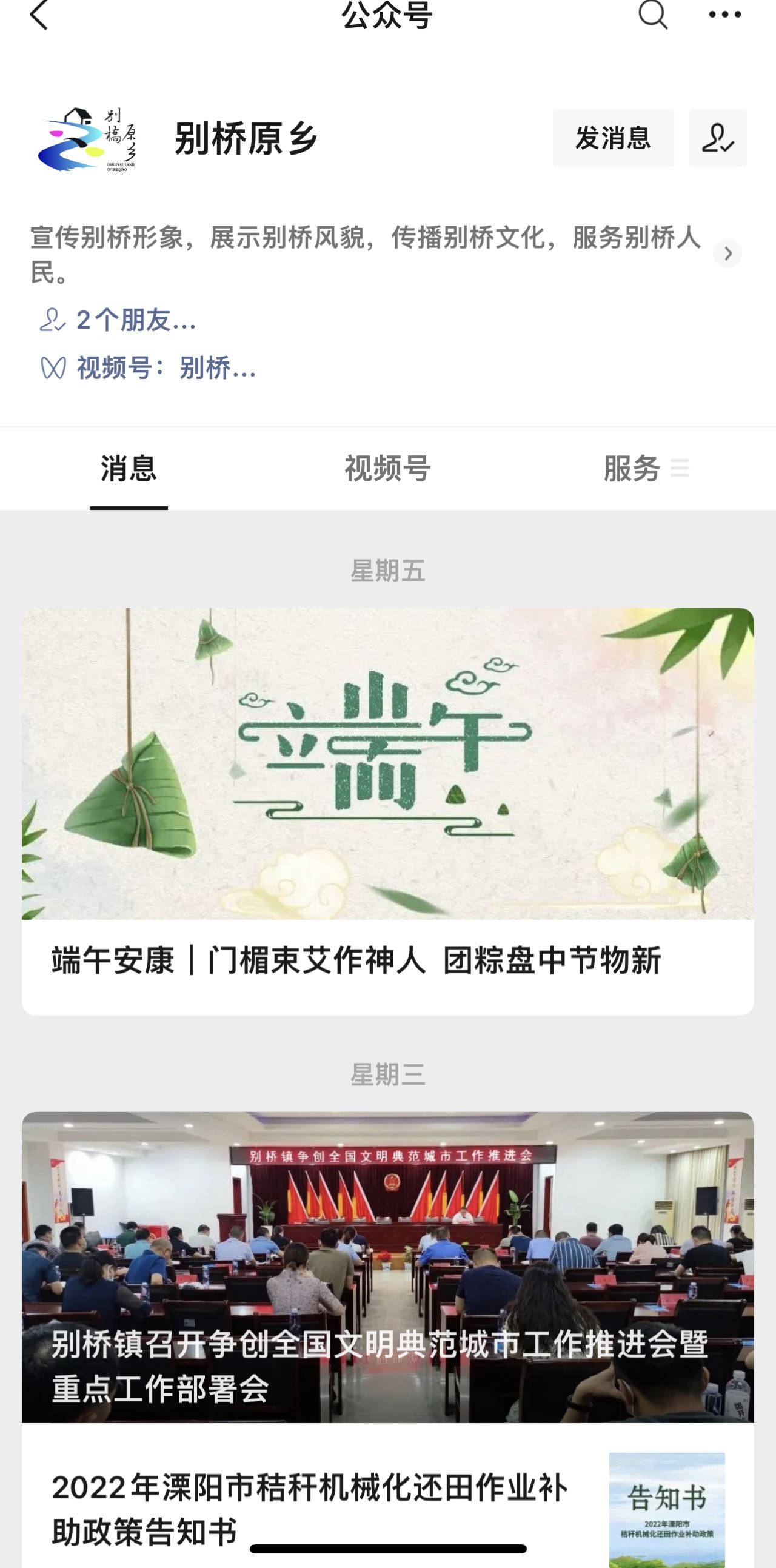
Task: Open search in the official account
Action: 653,15
